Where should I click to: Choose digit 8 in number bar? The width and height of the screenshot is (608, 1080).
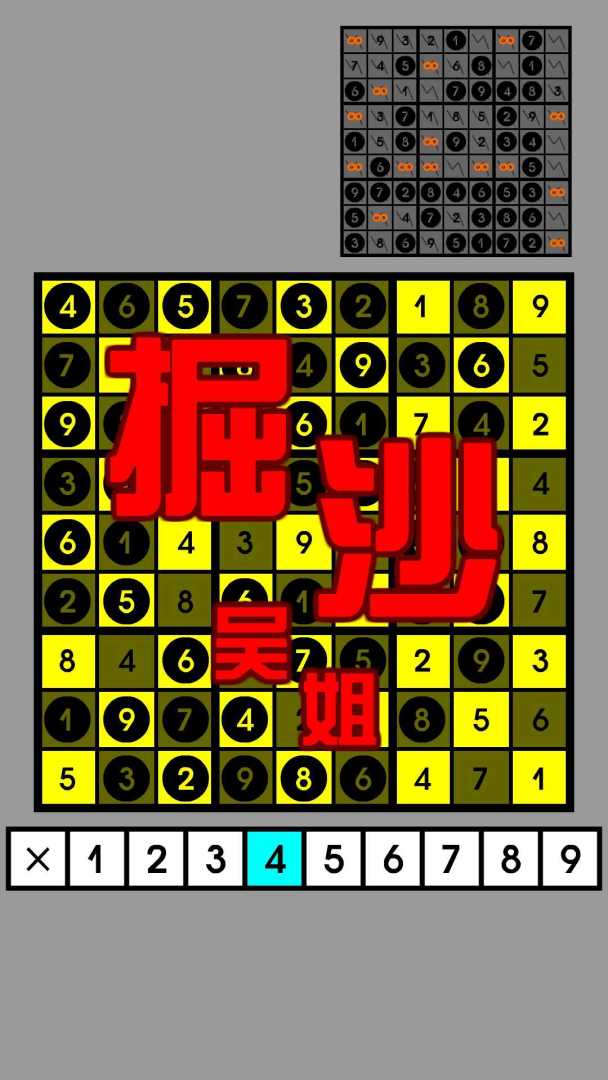[511, 859]
